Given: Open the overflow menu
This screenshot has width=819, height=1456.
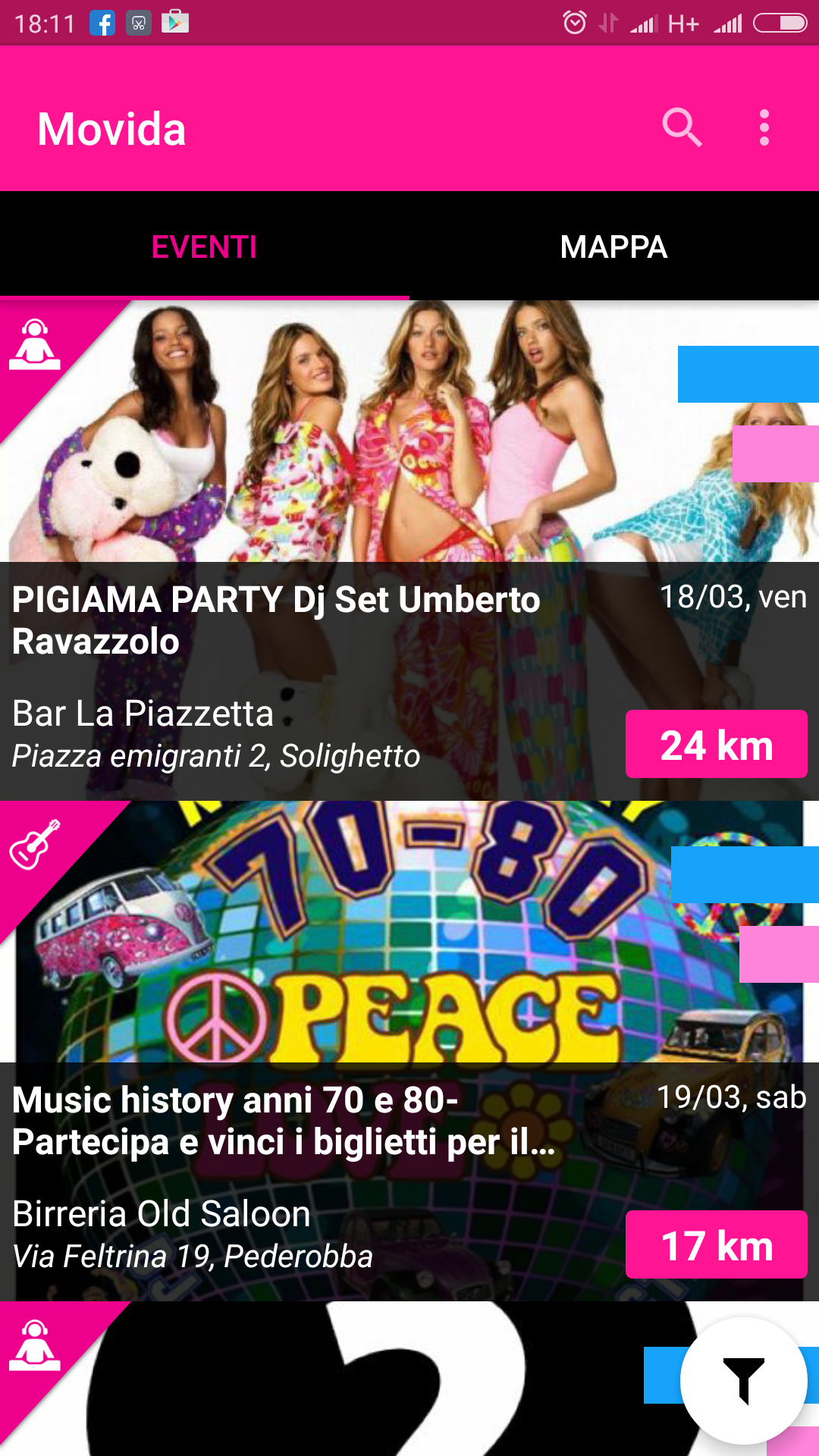Looking at the screenshot, I should (x=764, y=127).
